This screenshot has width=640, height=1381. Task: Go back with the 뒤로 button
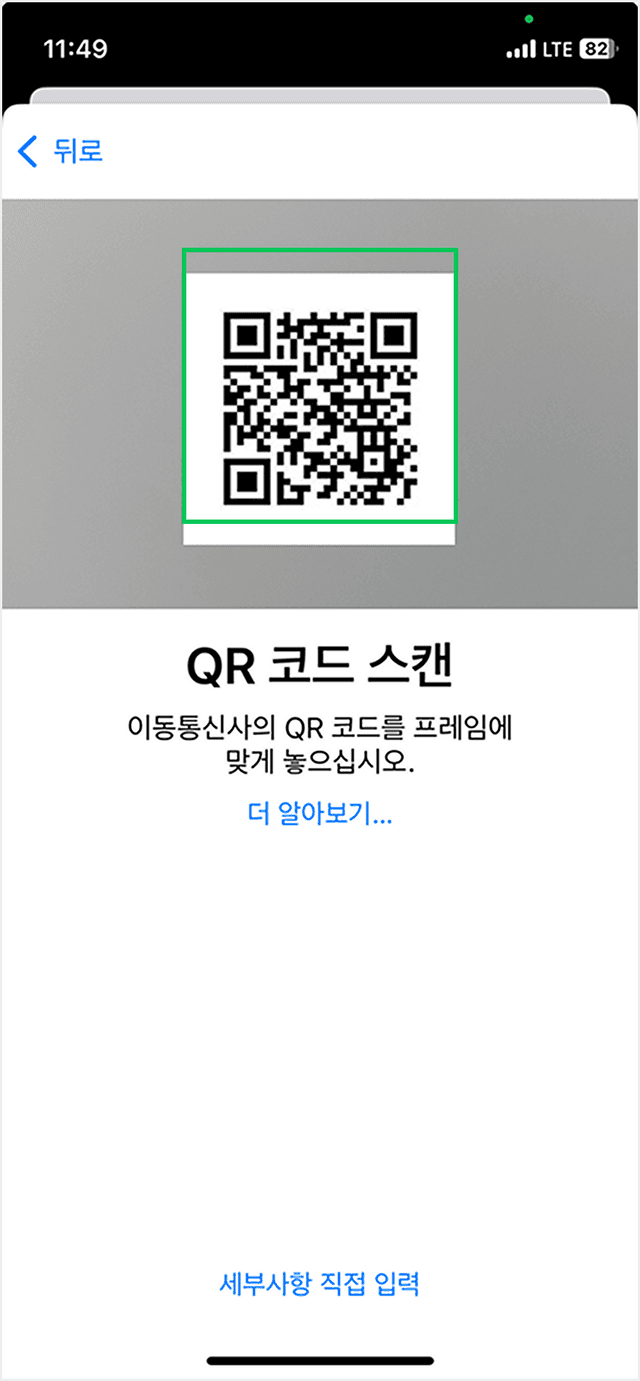[x=61, y=151]
